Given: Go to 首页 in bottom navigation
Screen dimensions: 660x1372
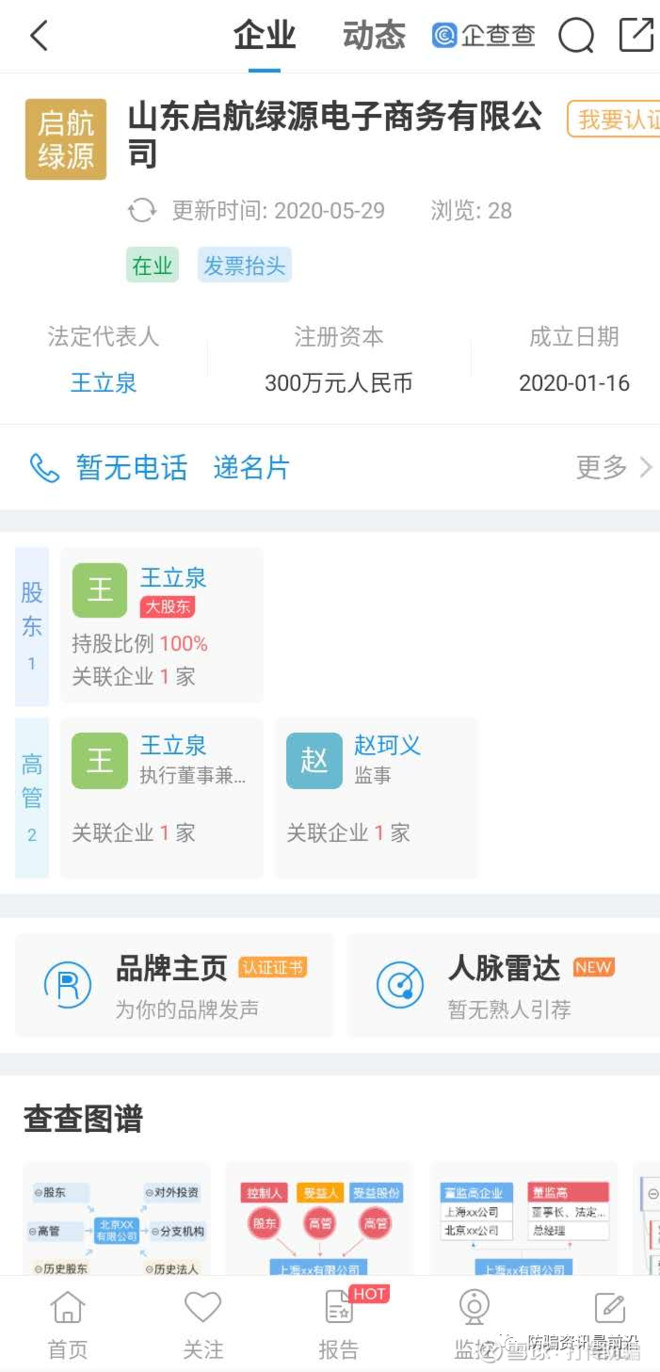Looking at the screenshot, I should tap(68, 1323).
